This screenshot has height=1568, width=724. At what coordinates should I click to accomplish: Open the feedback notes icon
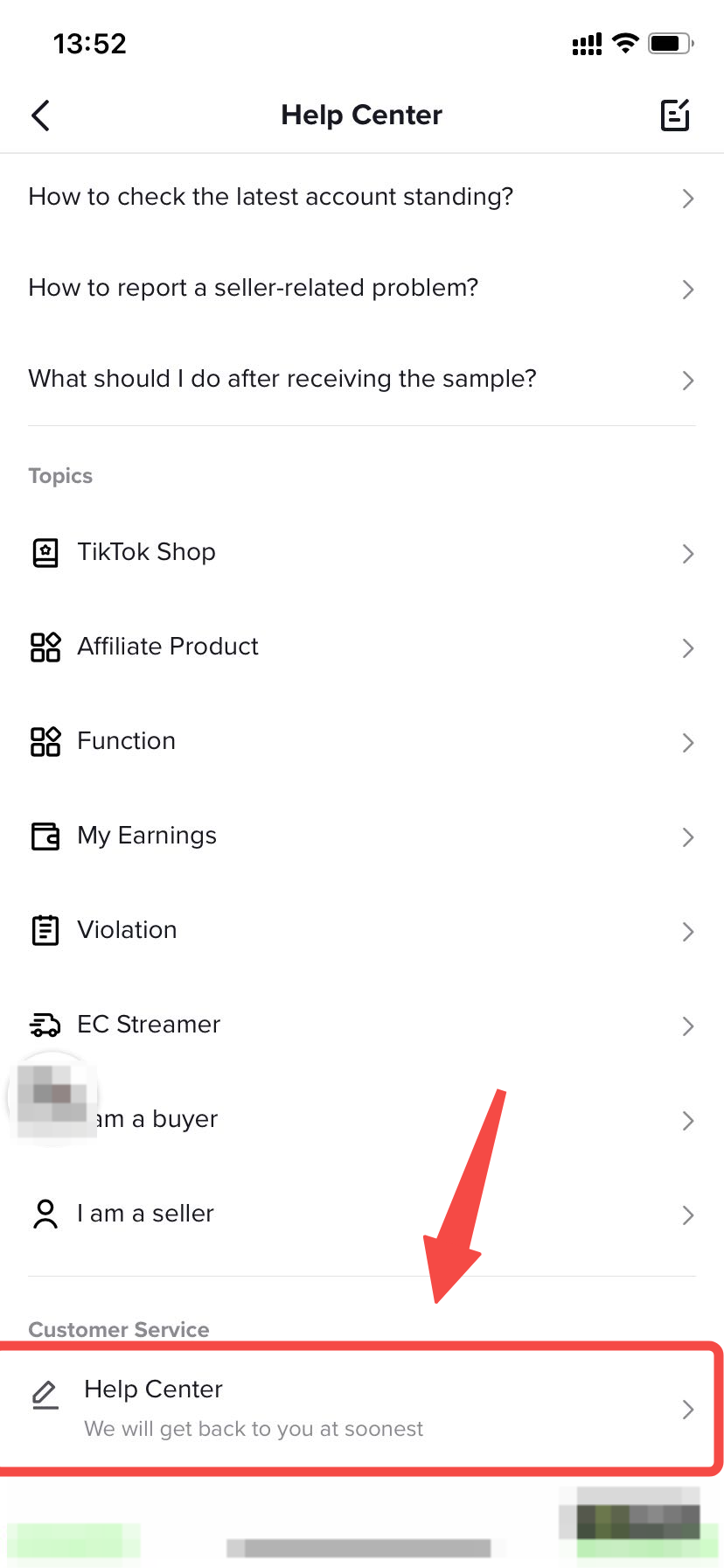(x=675, y=115)
